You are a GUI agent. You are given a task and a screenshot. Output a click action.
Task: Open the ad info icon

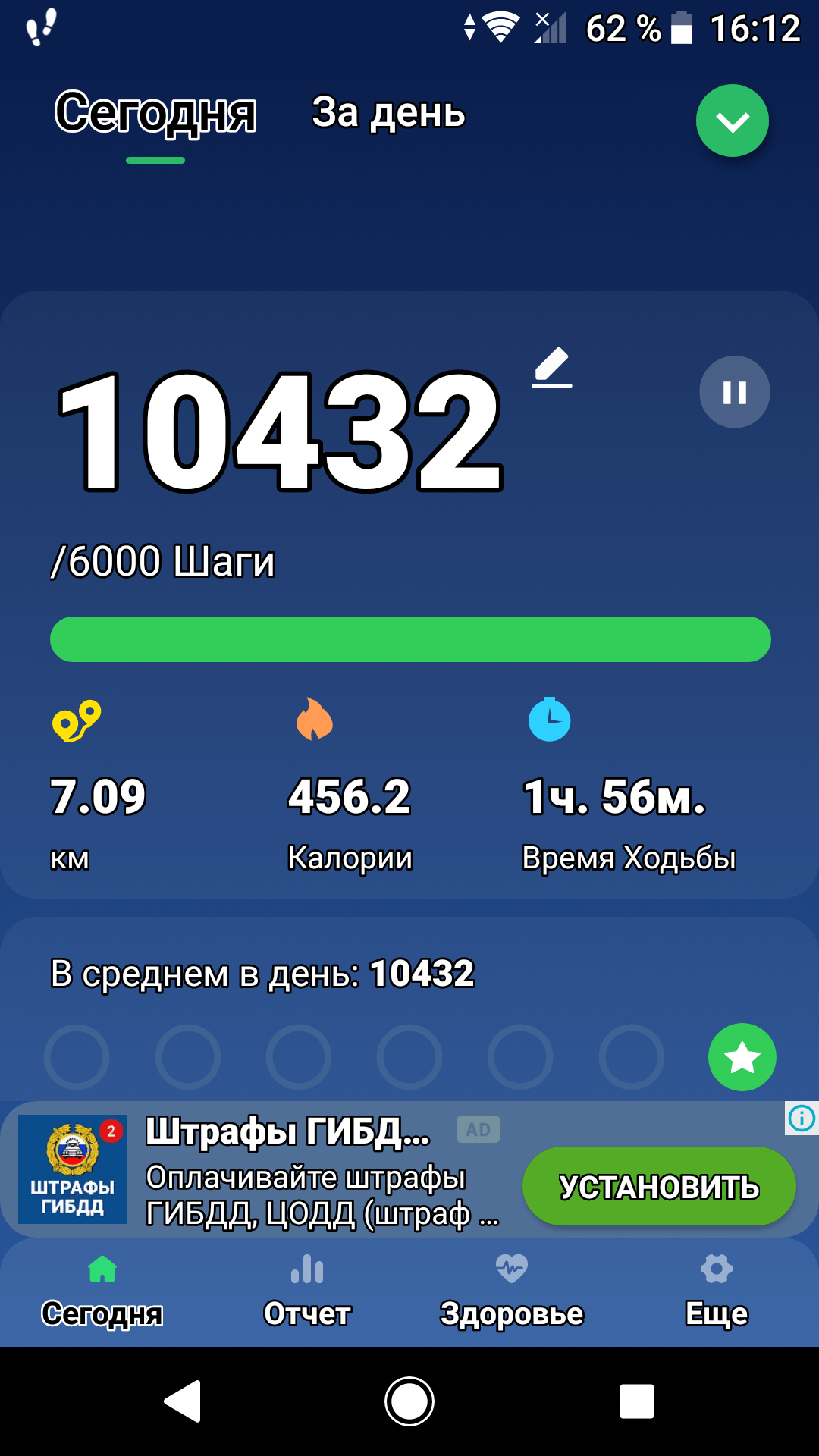coord(802,1118)
